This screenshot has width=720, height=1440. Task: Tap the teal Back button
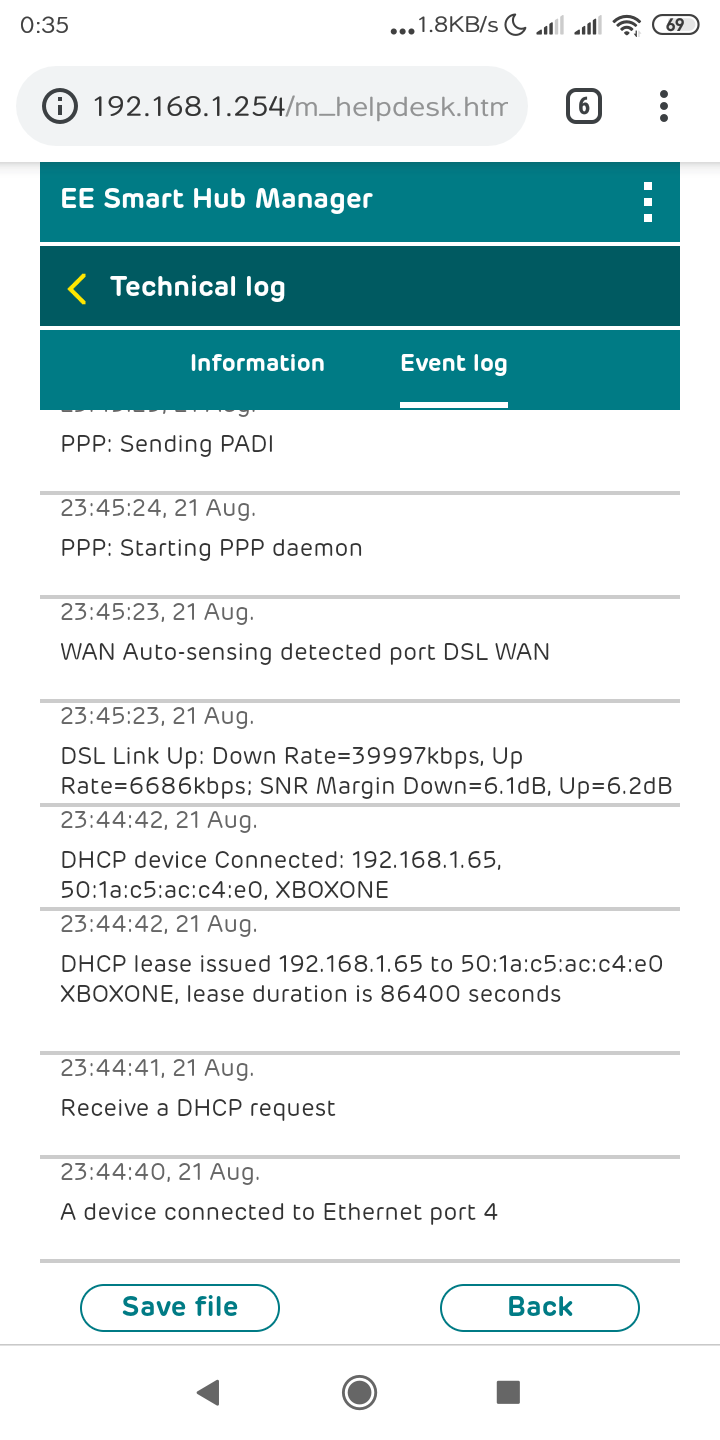click(x=540, y=1307)
